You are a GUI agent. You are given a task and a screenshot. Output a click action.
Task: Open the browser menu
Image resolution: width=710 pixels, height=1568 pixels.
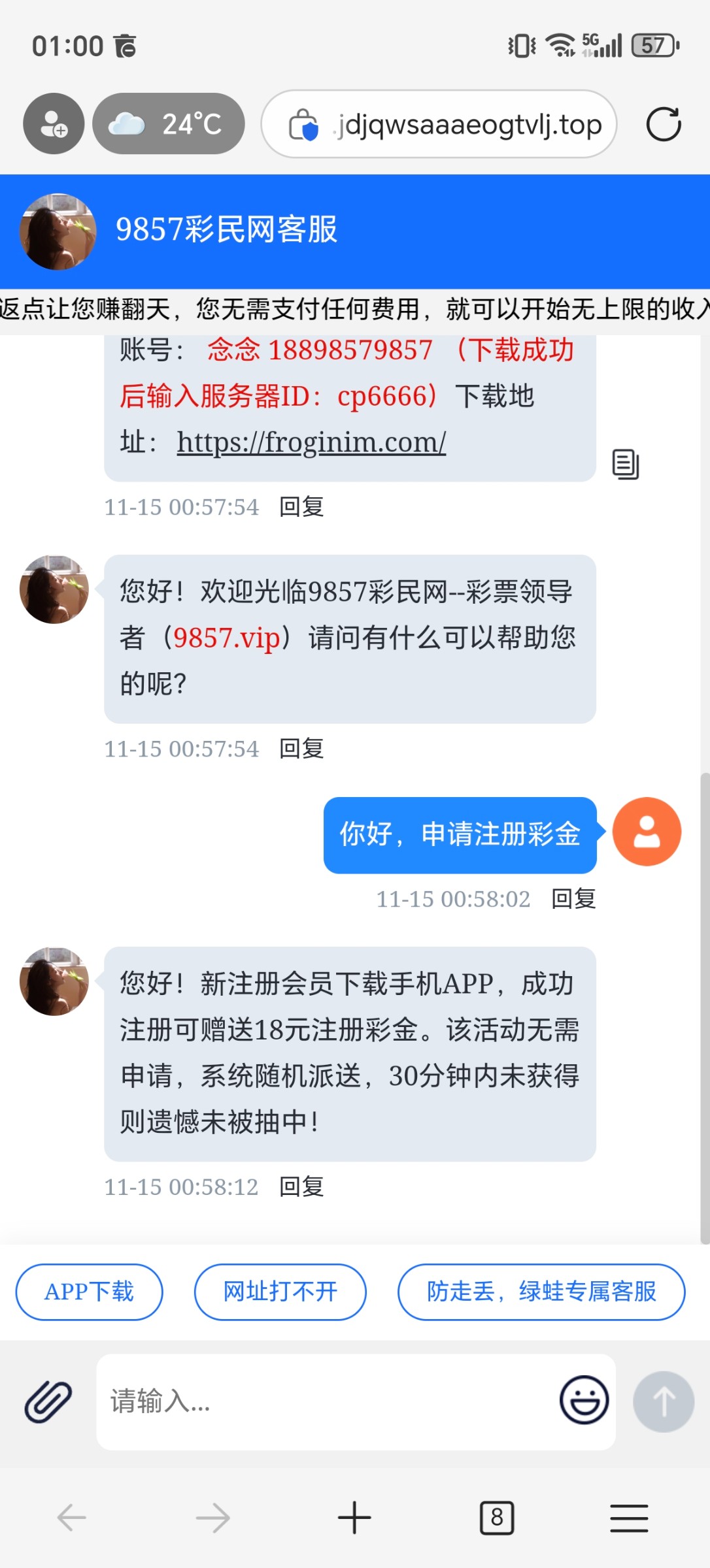629,1517
